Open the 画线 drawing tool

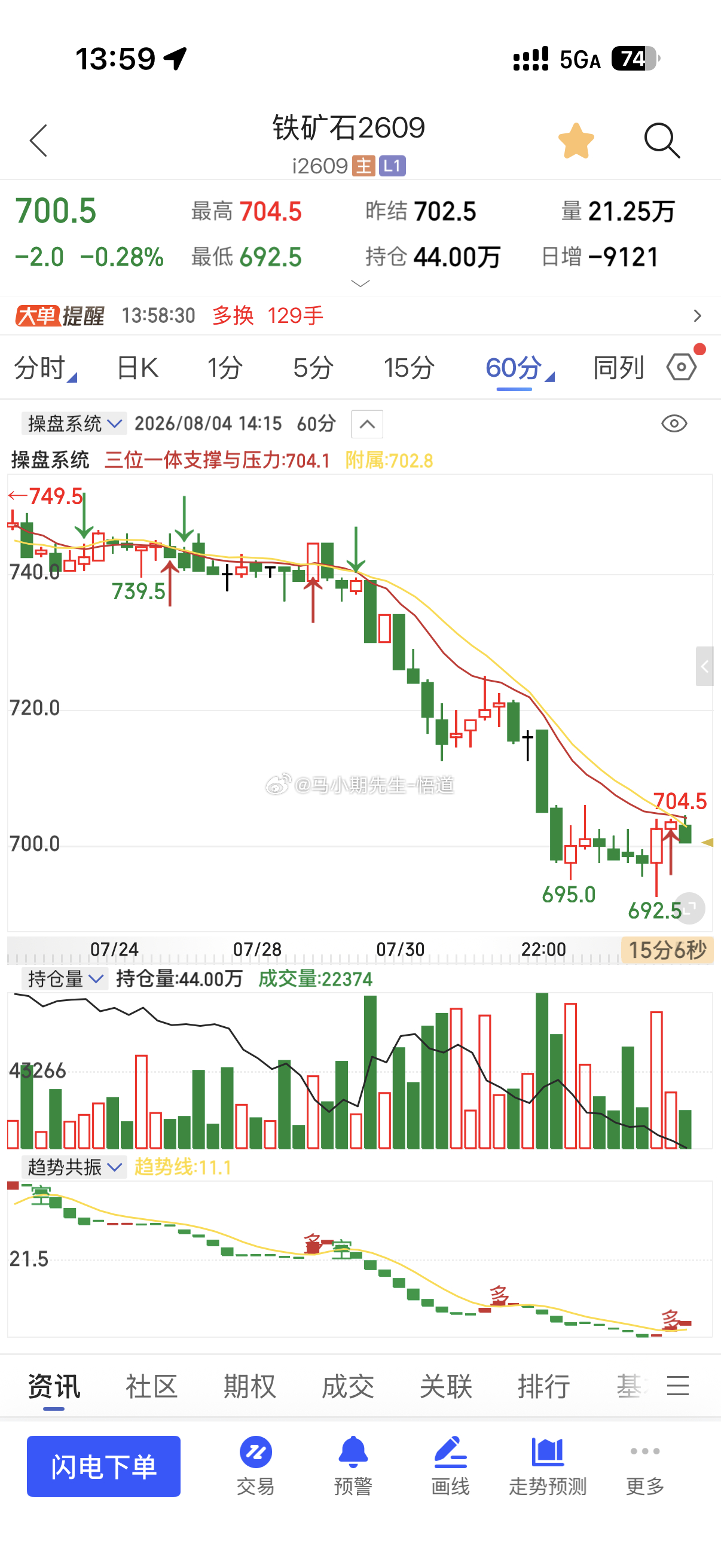[450, 1466]
